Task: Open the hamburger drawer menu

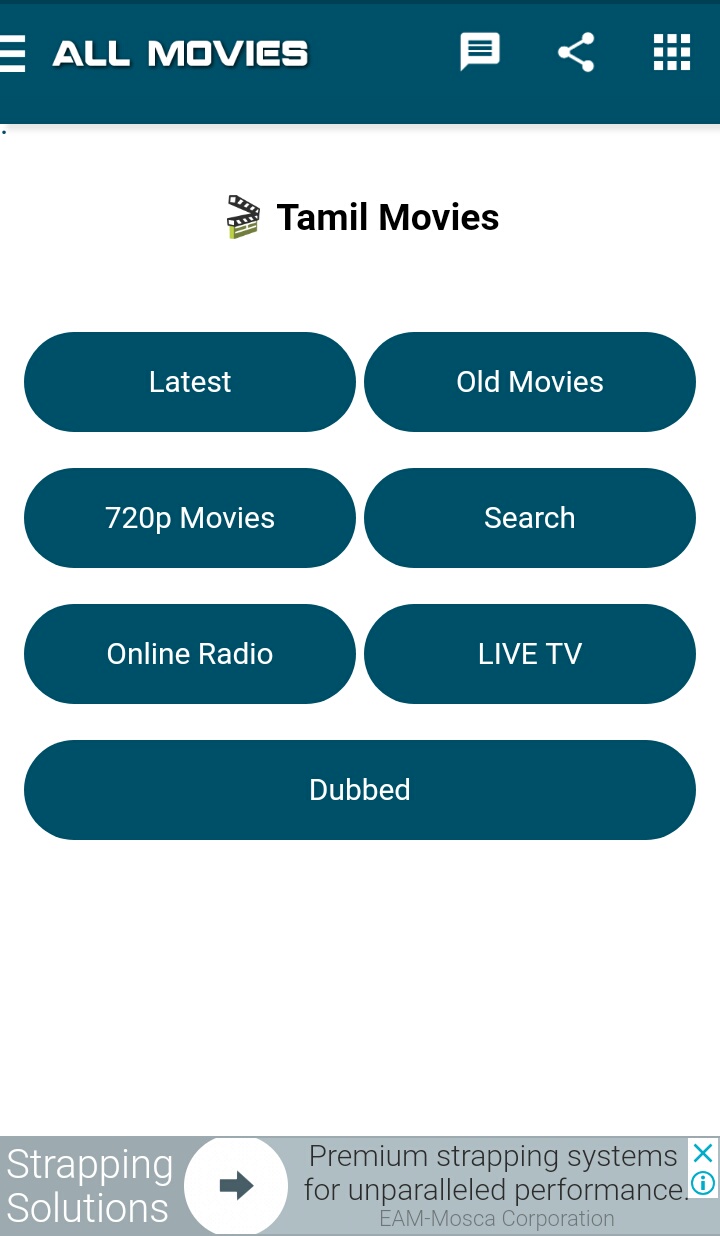Action: pyautogui.click(x=12, y=53)
